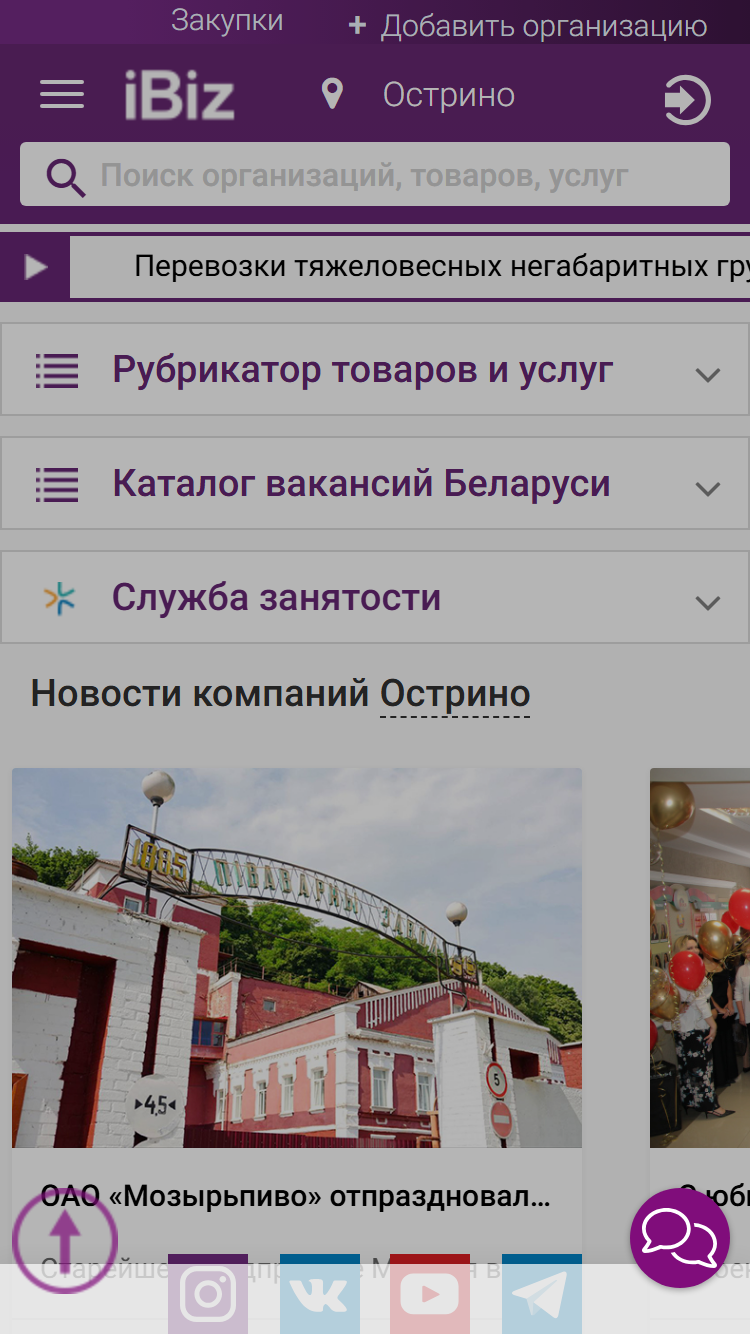The height and width of the screenshot is (1334, 750).
Task: Expand Рубрикатор товаров и услуг
Action: coord(375,370)
